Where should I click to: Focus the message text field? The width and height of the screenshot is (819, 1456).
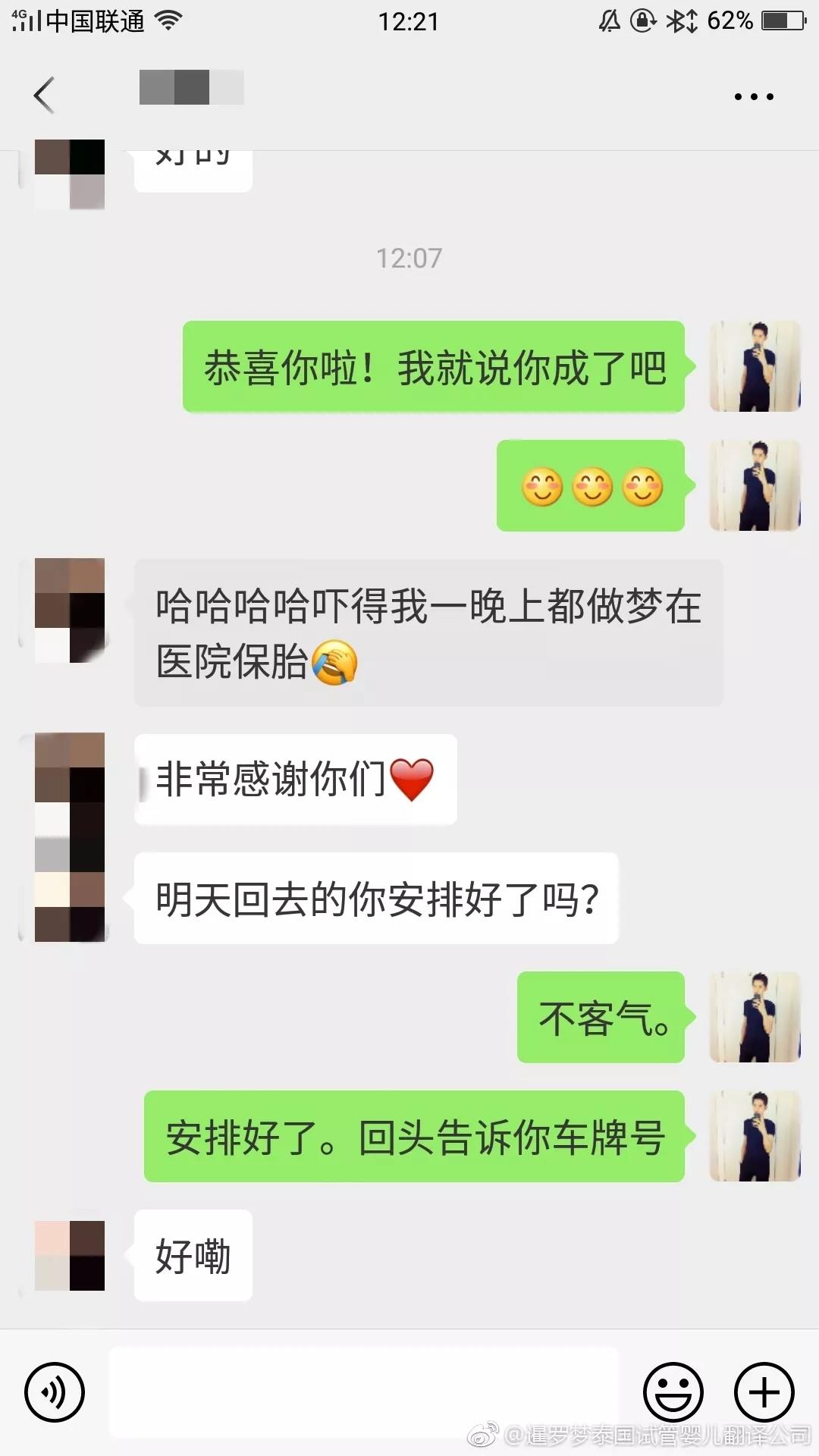coord(364,1392)
